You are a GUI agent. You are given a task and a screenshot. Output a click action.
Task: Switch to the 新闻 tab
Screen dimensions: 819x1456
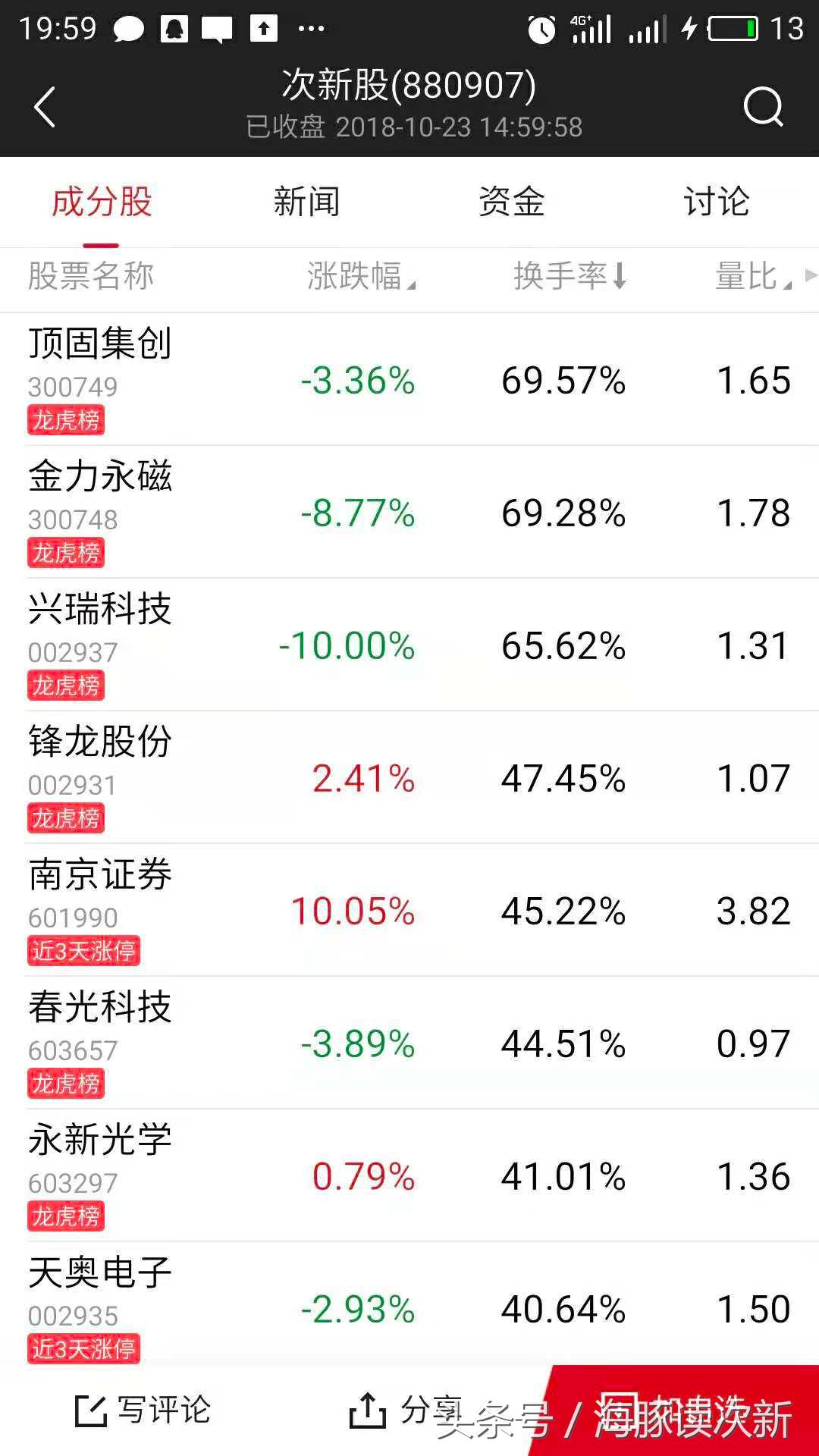point(306,202)
